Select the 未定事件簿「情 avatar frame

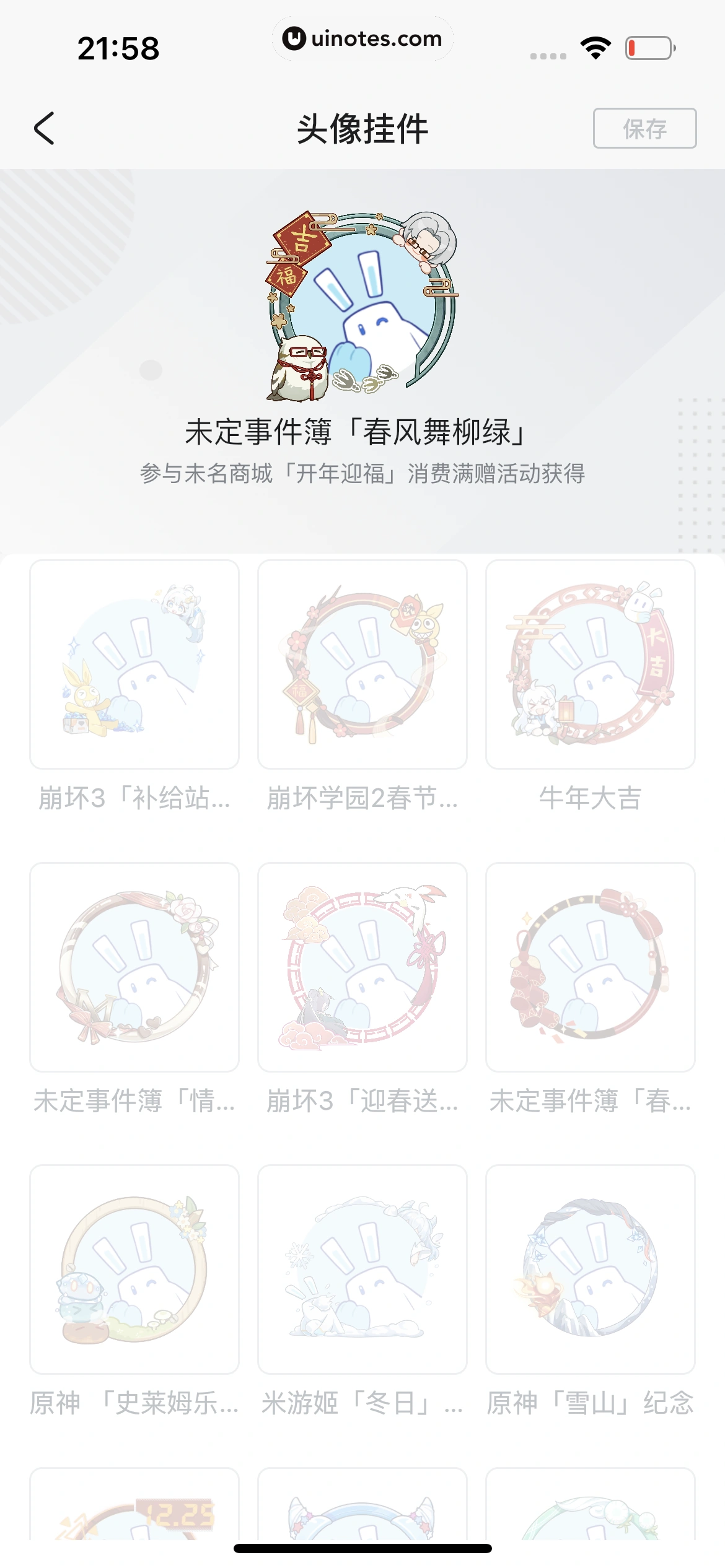click(x=134, y=967)
